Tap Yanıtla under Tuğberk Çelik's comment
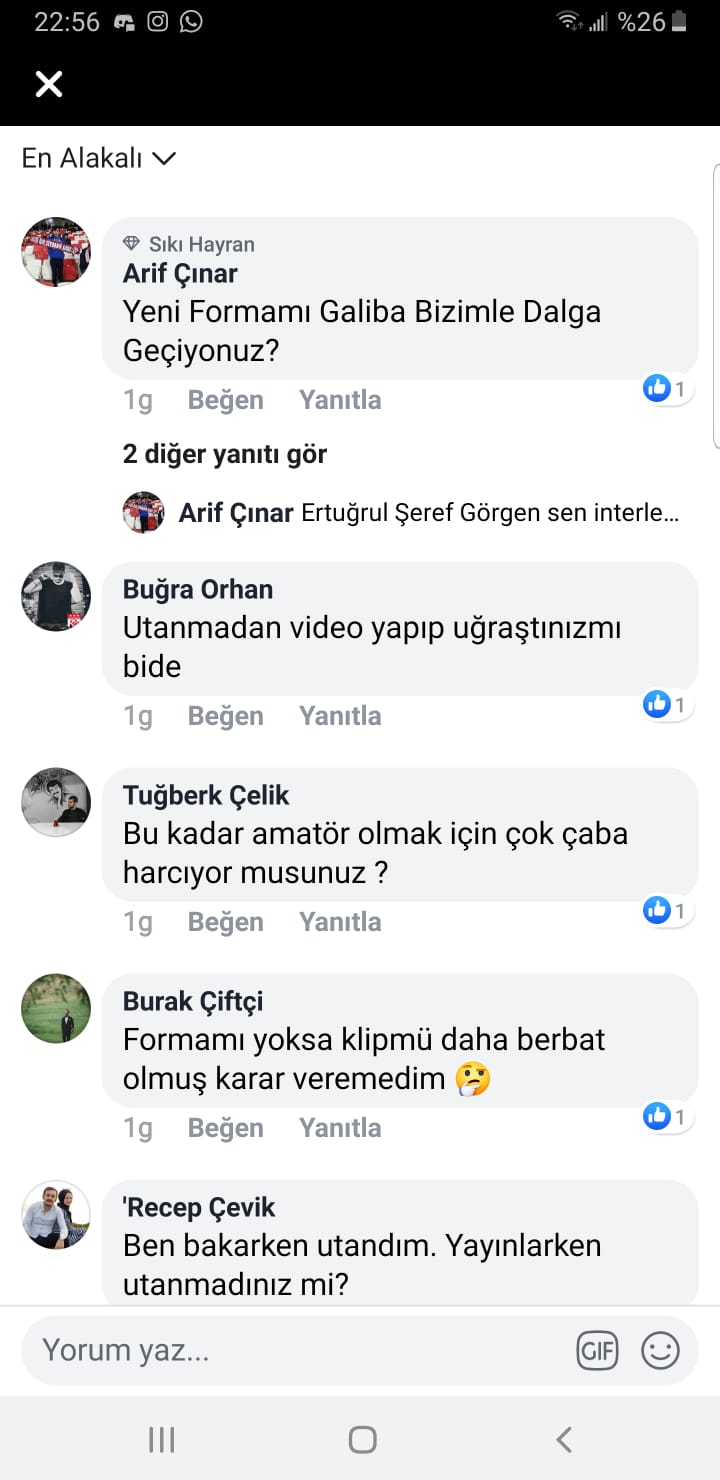Viewport: 720px width, 1480px height. (x=340, y=922)
